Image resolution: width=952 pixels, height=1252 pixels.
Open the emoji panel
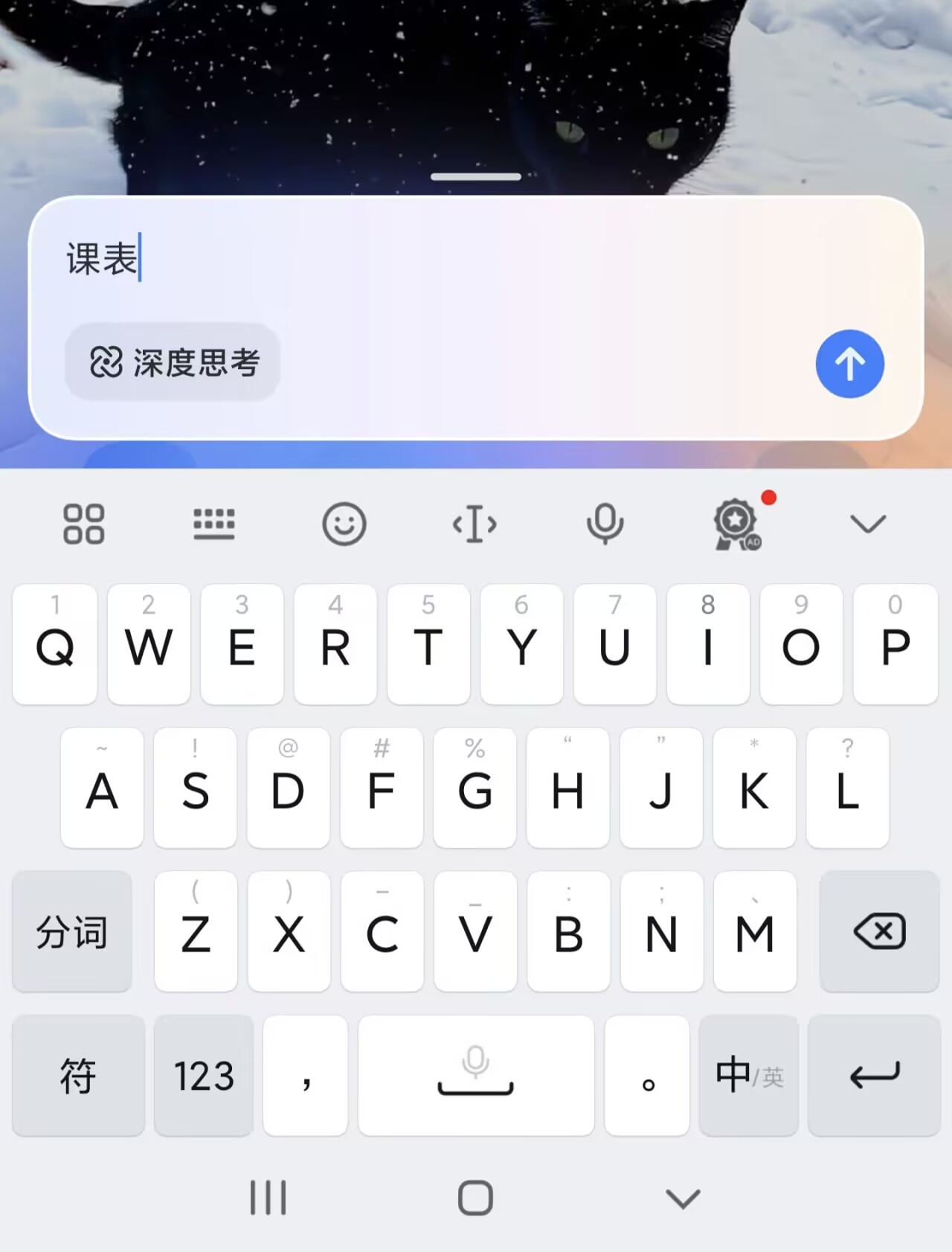click(344, 524)
